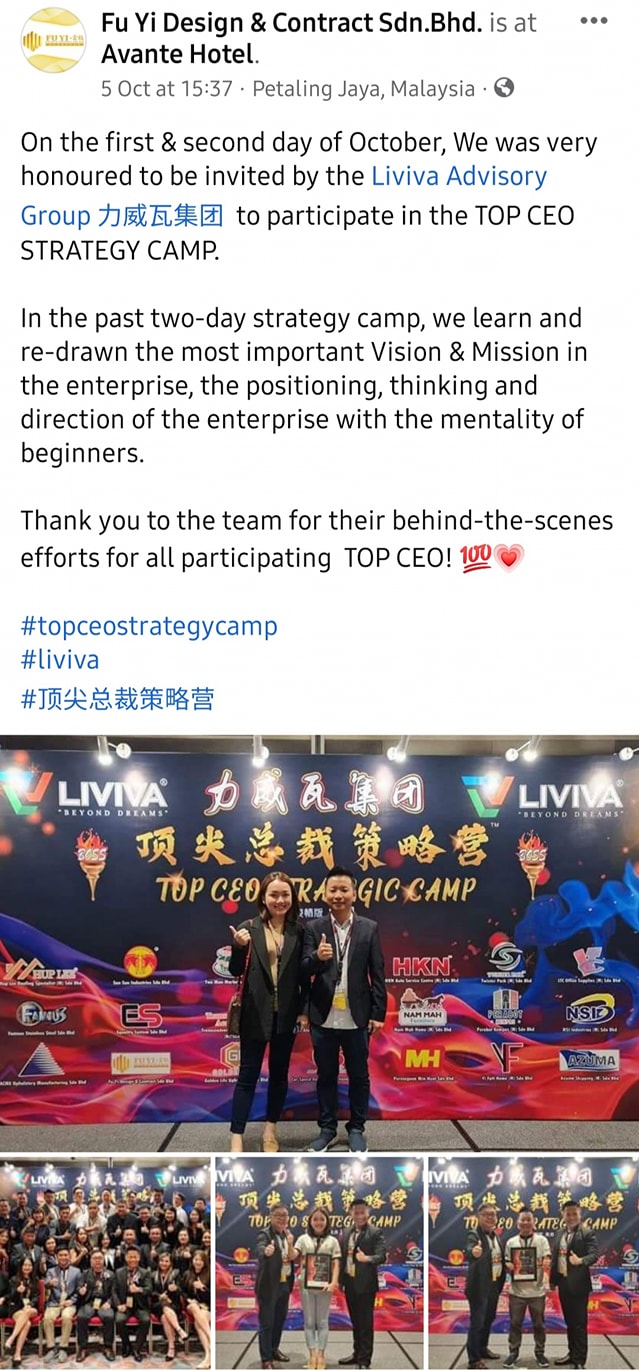
Task: Open the large photo of the two people
Action: 319,943
